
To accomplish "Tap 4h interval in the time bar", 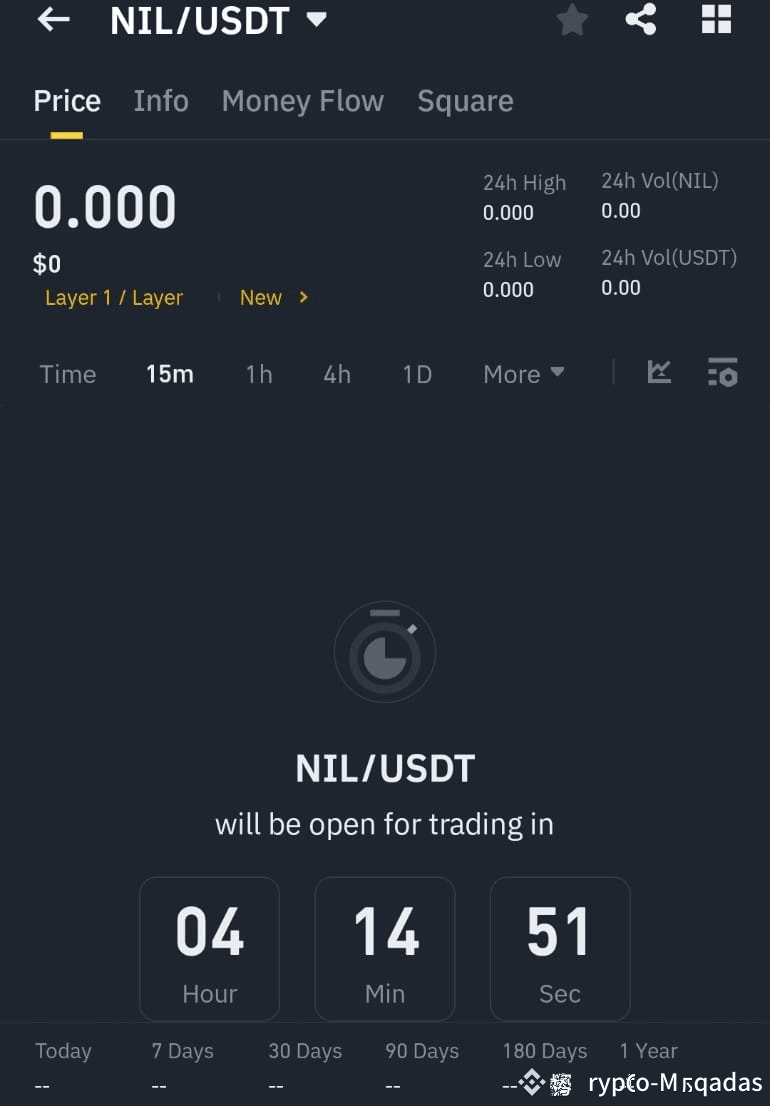I will pos(337,373).
